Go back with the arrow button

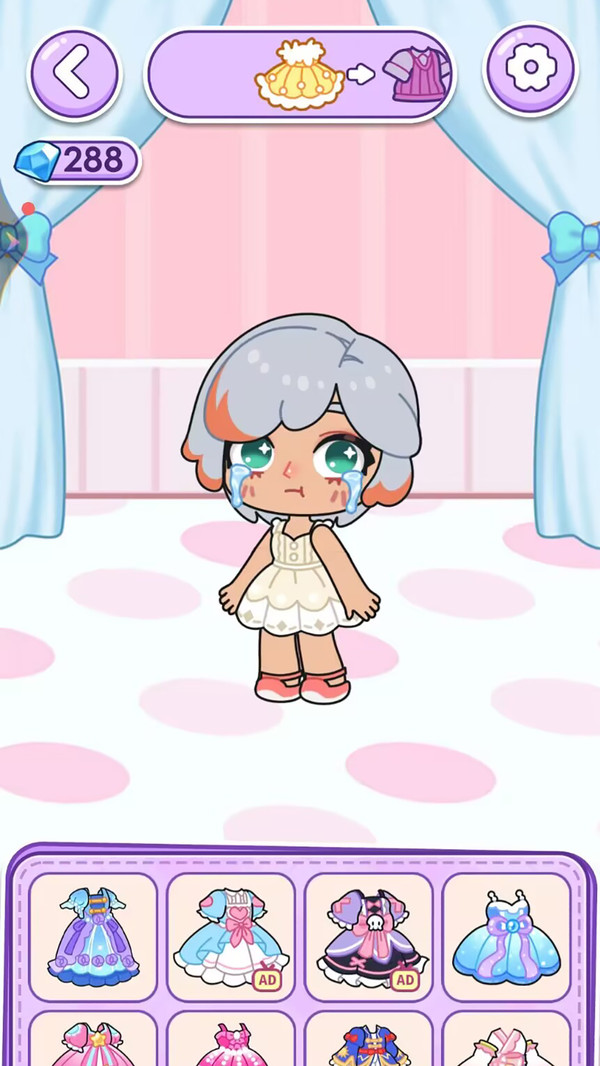pos(74,73)
